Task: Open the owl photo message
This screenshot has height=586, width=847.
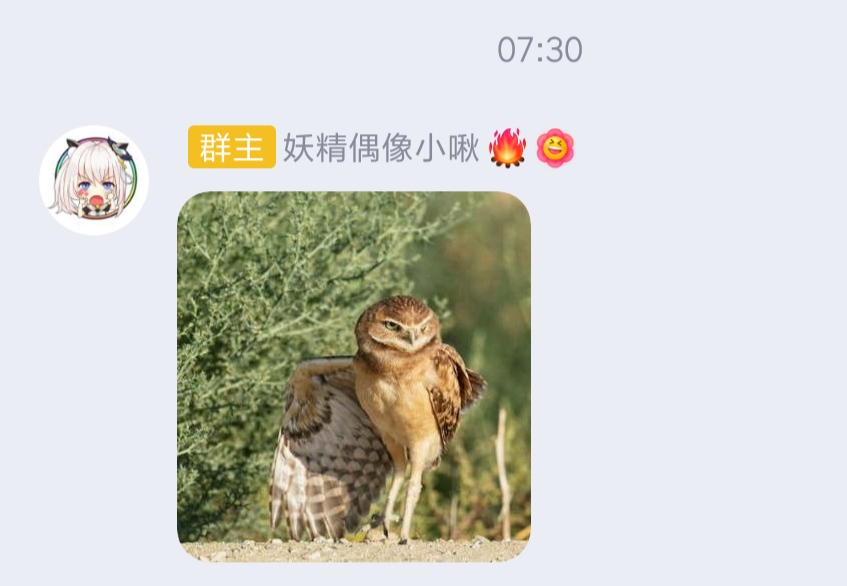Action: (x=354, y=376)
